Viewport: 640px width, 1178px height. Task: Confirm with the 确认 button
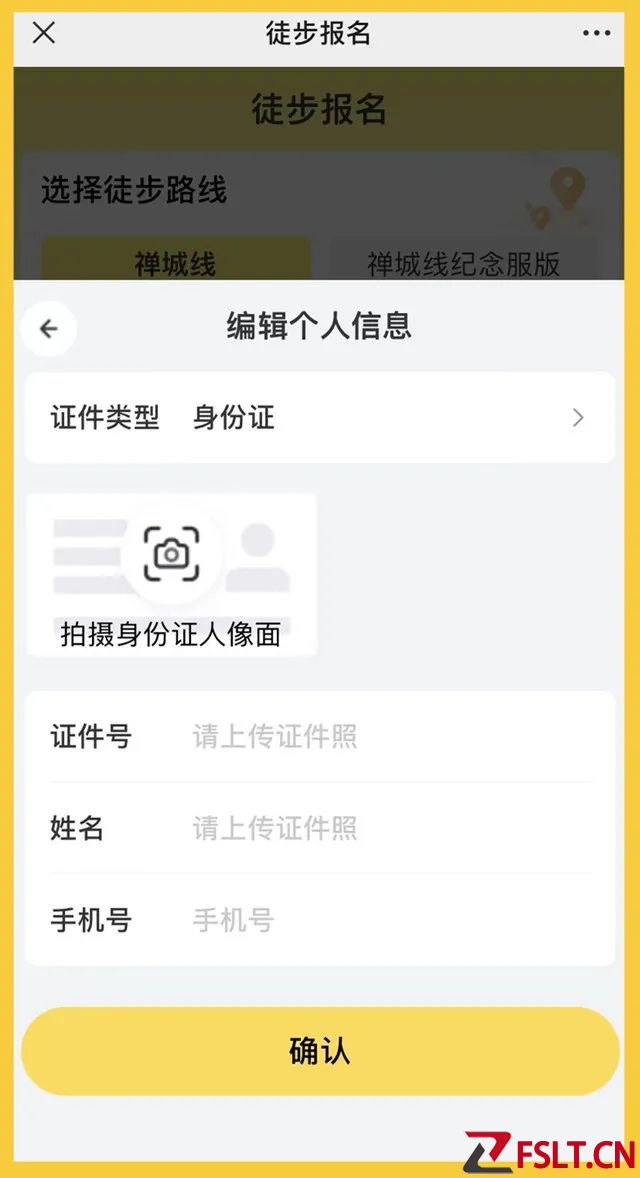[x=320, y=1051]
